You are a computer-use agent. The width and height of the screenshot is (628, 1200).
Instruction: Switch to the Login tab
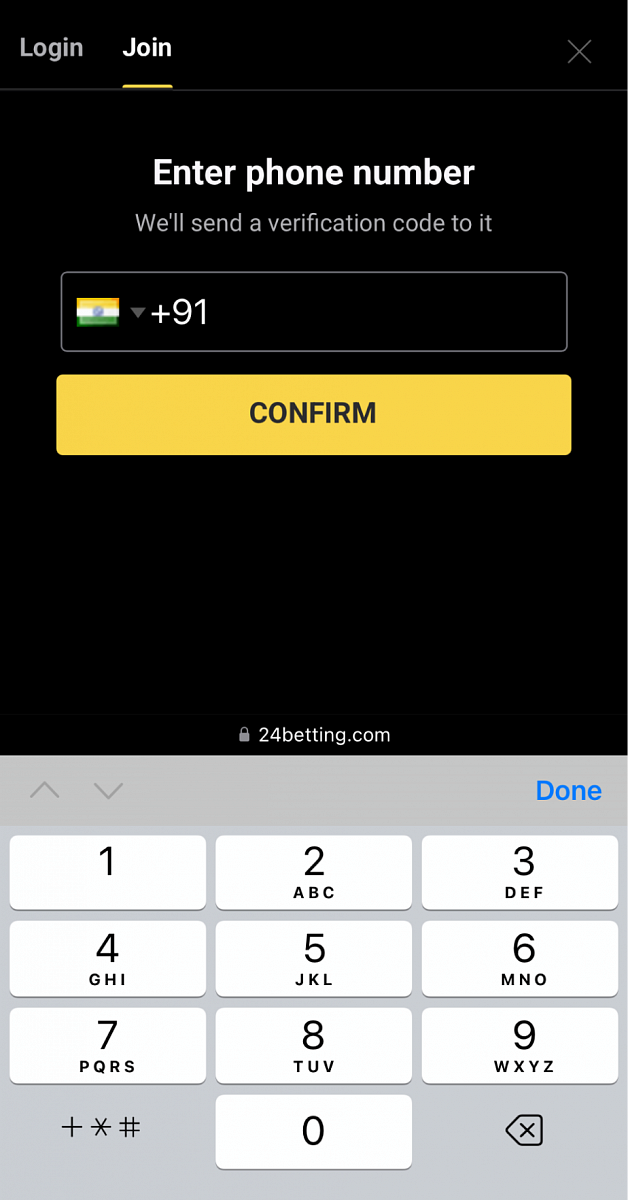click(x=51, y=48)
